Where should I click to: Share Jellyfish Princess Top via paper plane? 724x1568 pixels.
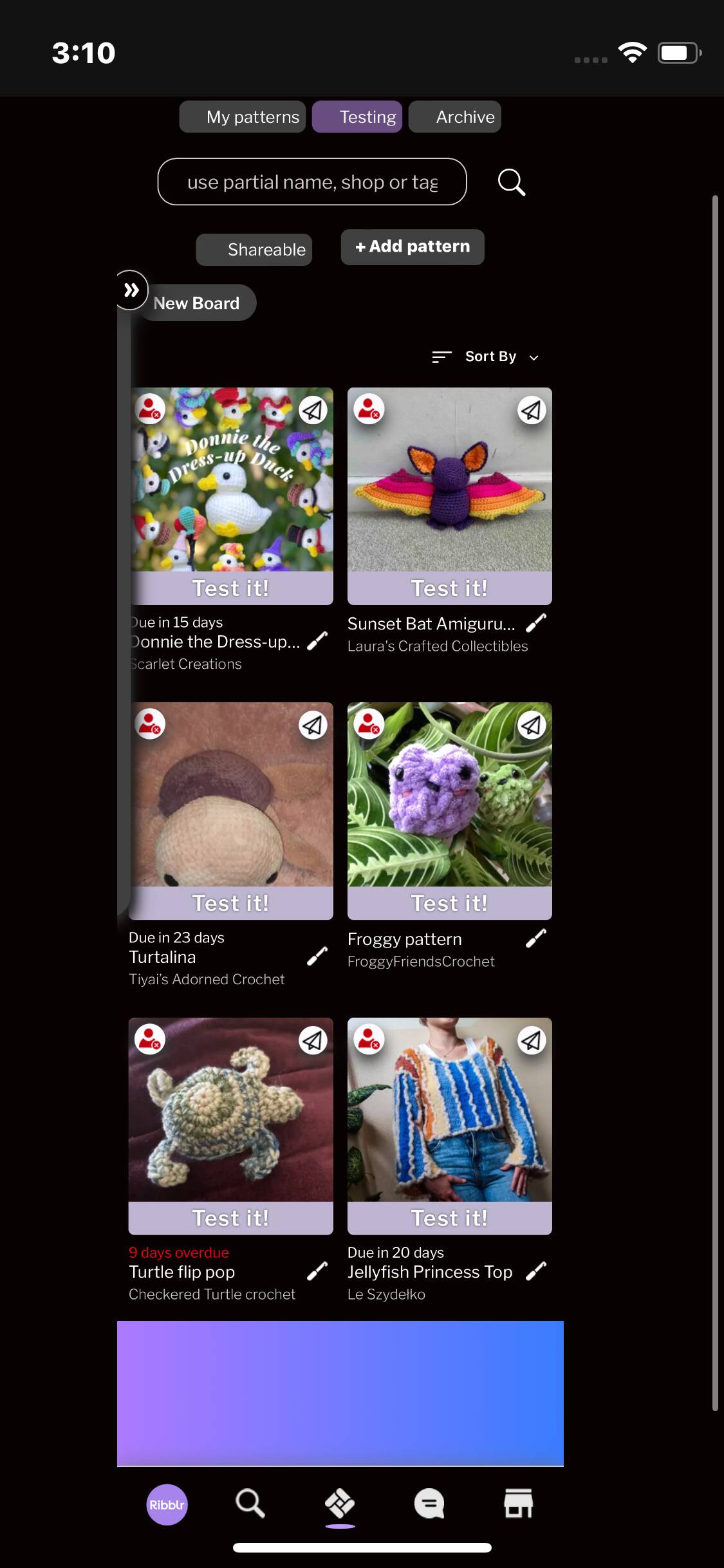532,1040
